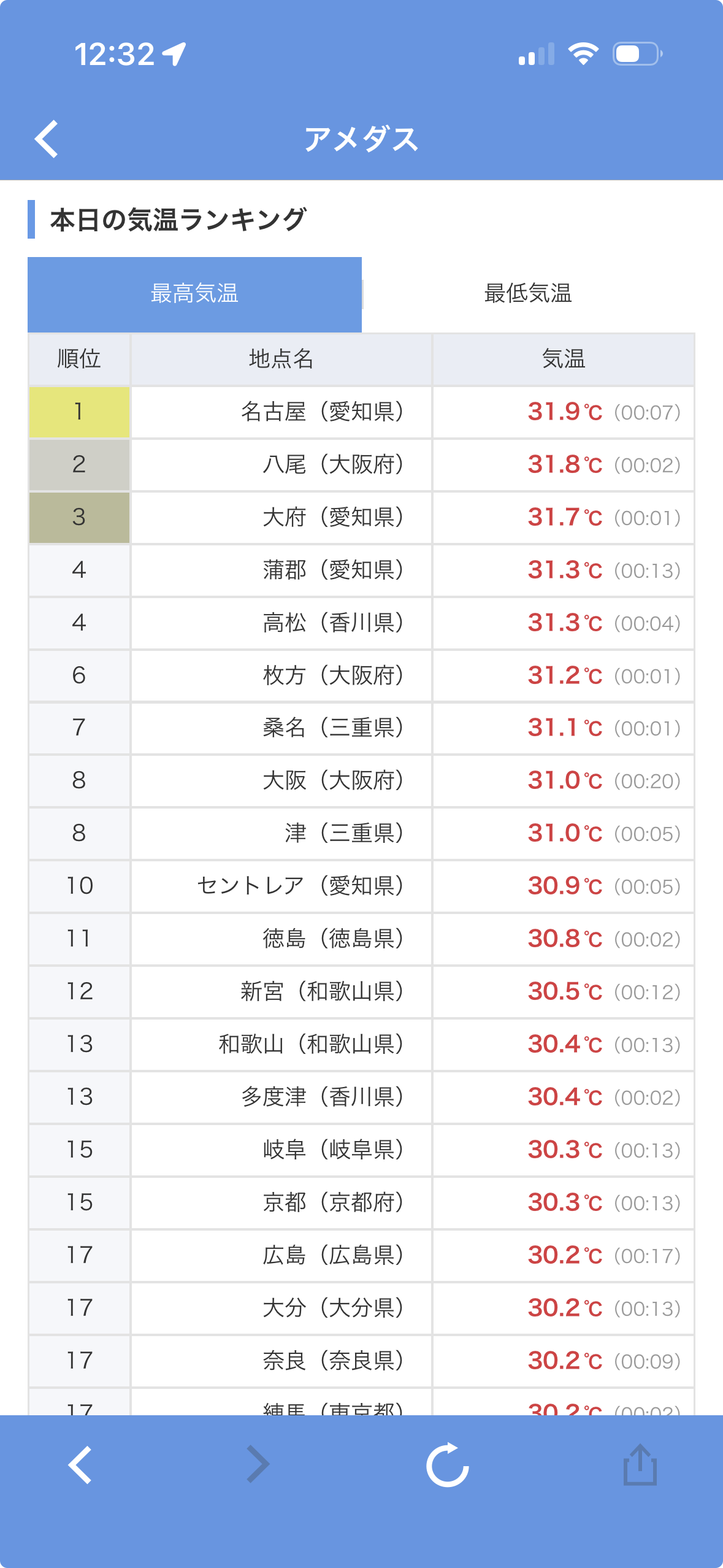This screenshot has height=1568, width=723.
Task: Switch to the 最低気温 tab
Action: pyautogui.click(x=528, y=294)
